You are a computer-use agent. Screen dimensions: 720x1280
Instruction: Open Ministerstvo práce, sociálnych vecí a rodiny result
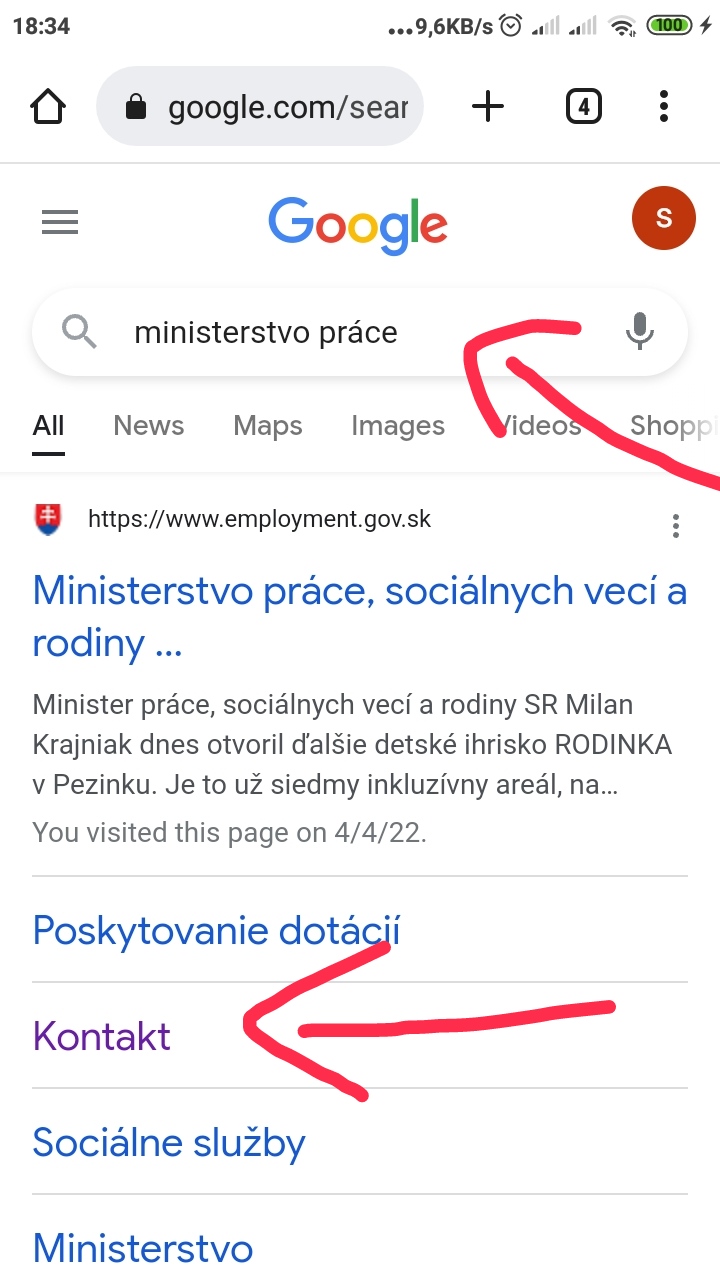[x=360, y=617]
